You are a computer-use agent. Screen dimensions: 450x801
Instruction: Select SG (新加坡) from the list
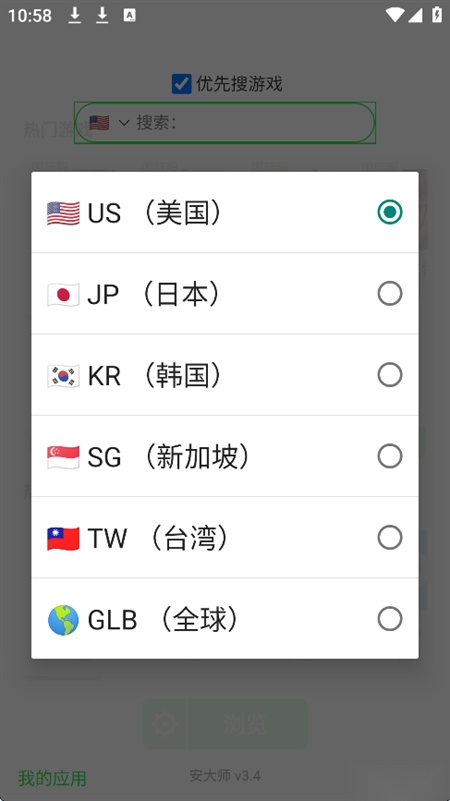pos(225,456)
